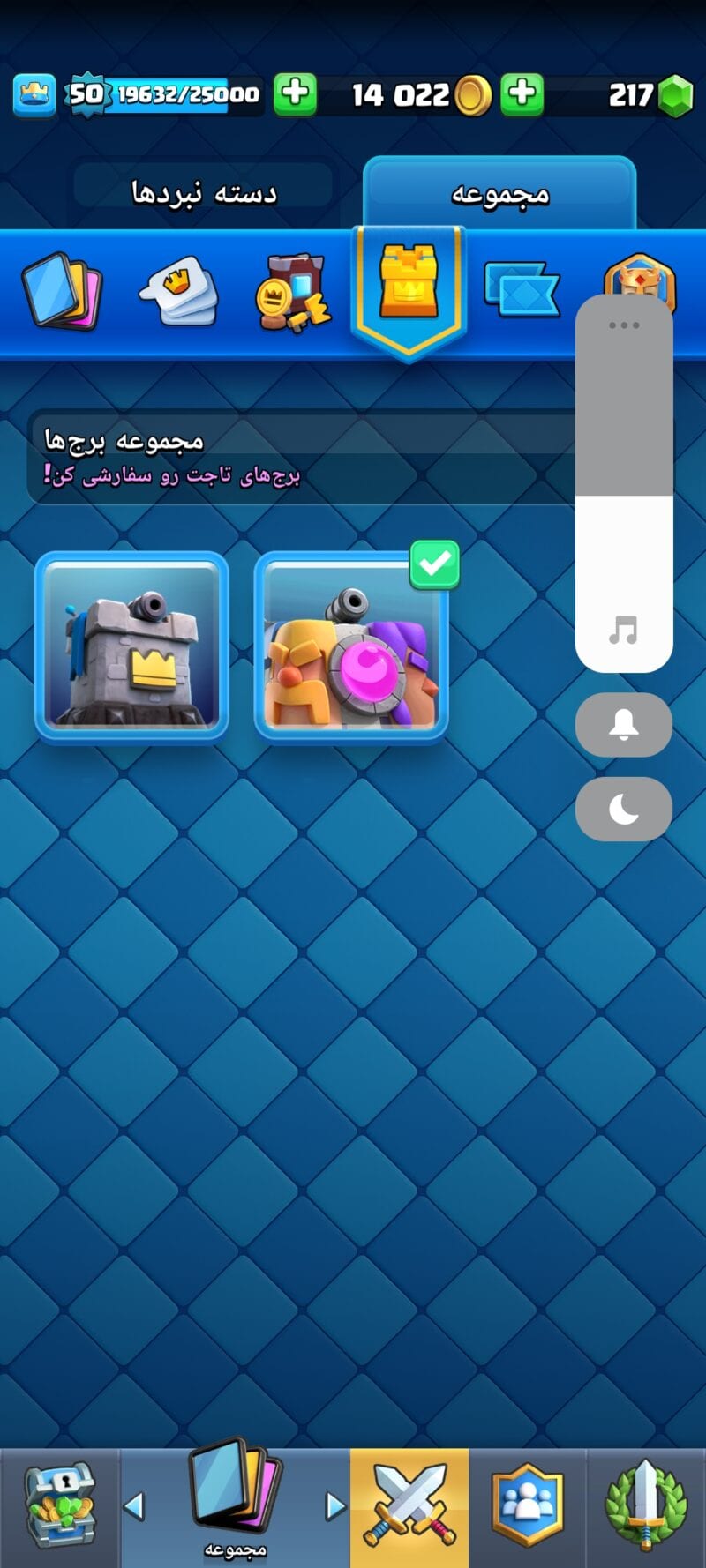
Task: Tap the green plus next to experience
Action: [295, 94]
